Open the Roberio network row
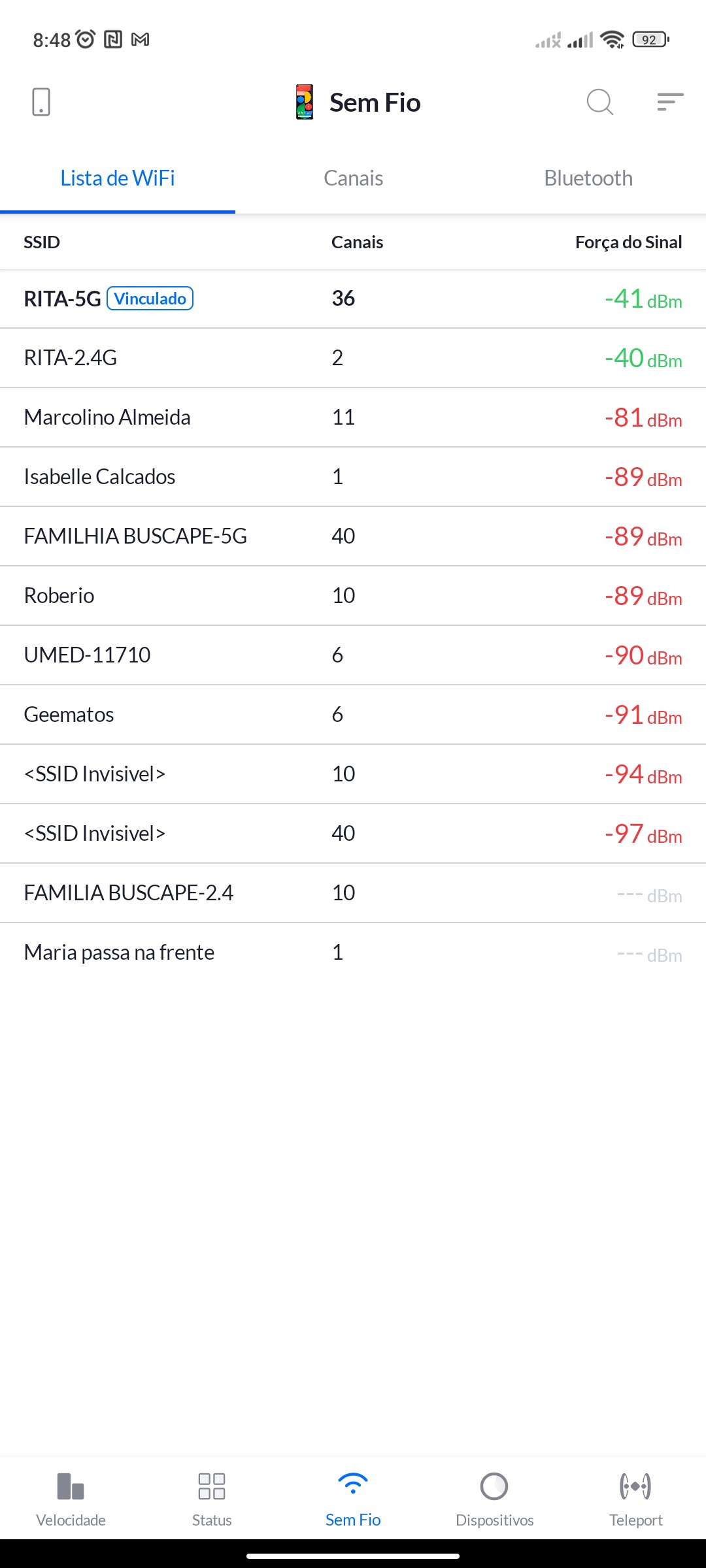706x1568 pixels. (353, 596)
